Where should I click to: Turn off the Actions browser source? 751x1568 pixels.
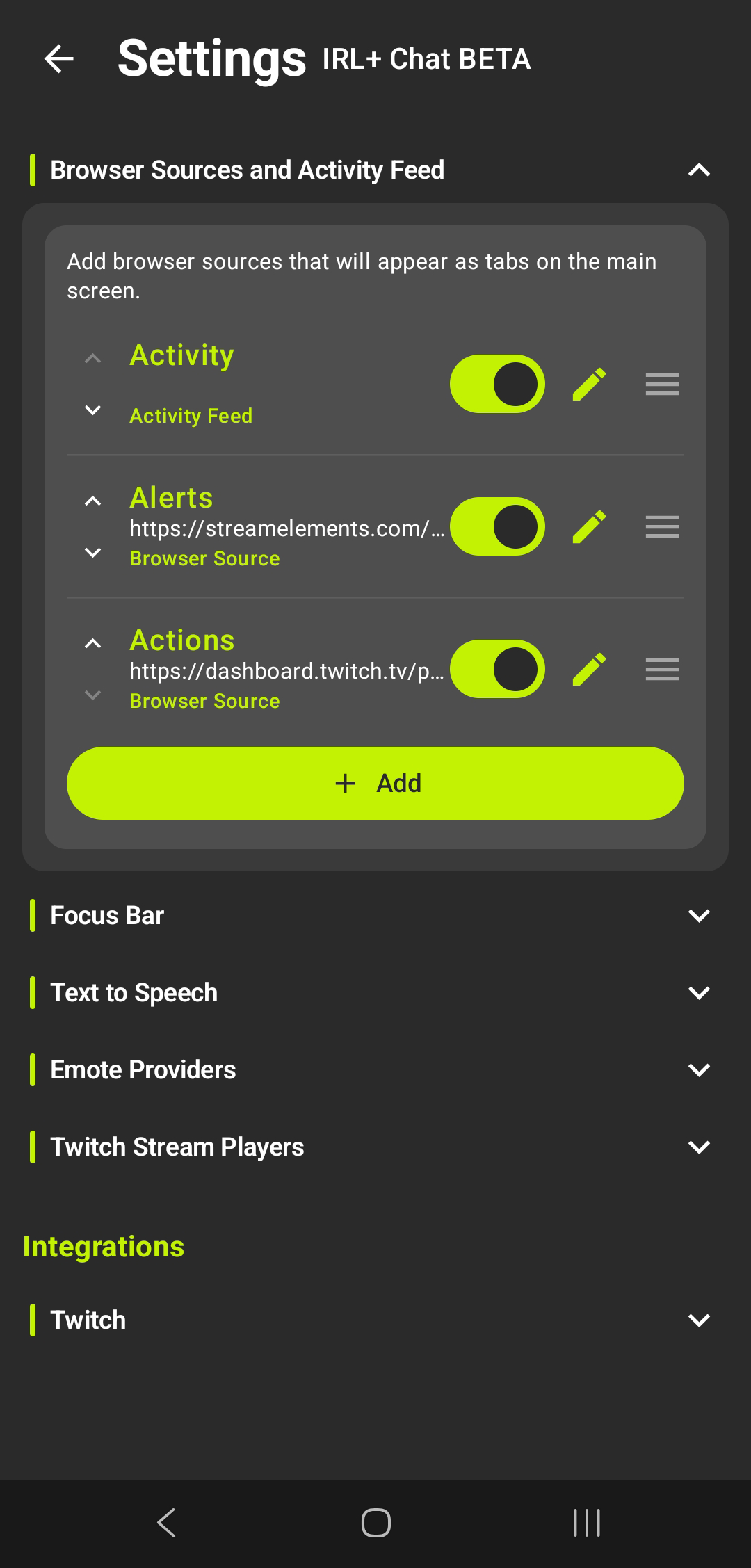(497, 669)
